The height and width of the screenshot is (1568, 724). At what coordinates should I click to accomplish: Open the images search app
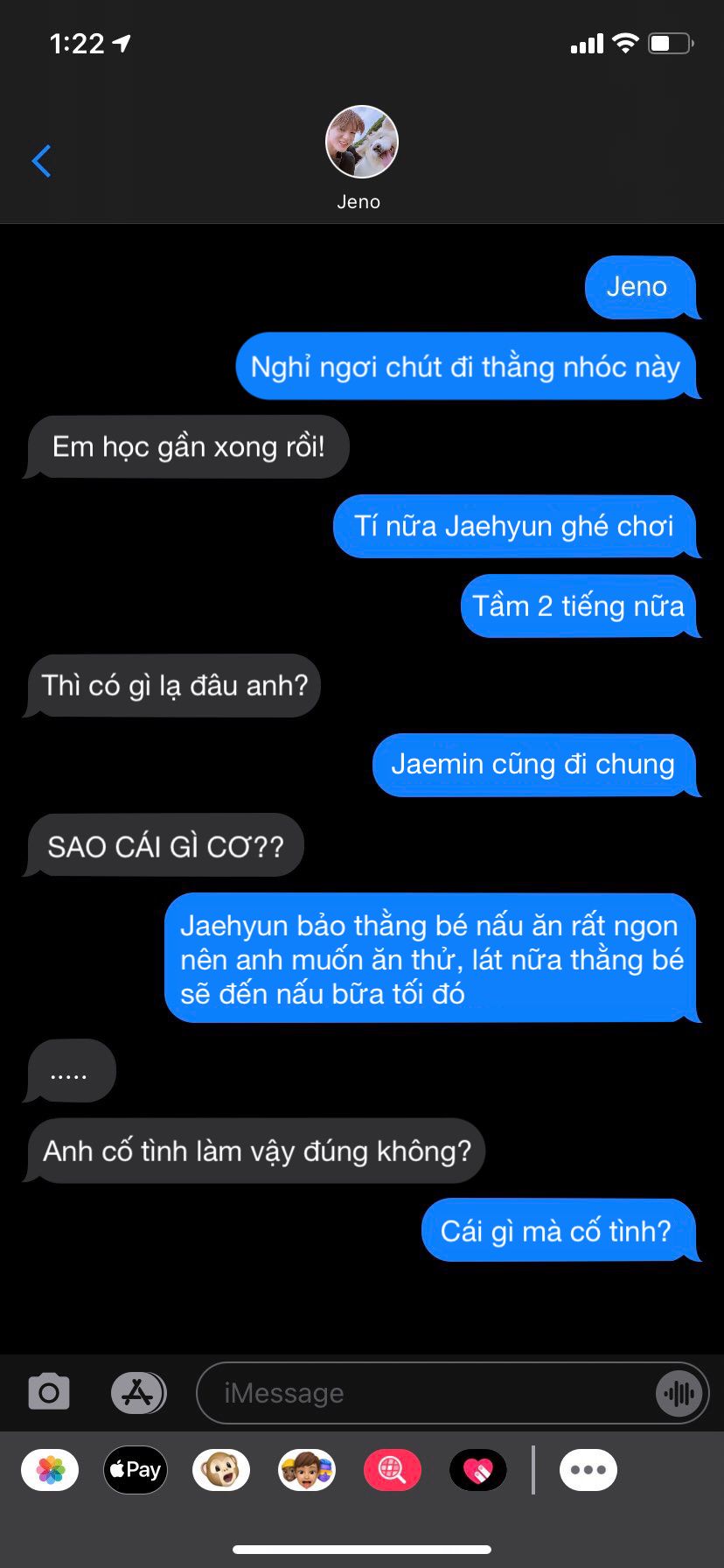(393, 1470)
